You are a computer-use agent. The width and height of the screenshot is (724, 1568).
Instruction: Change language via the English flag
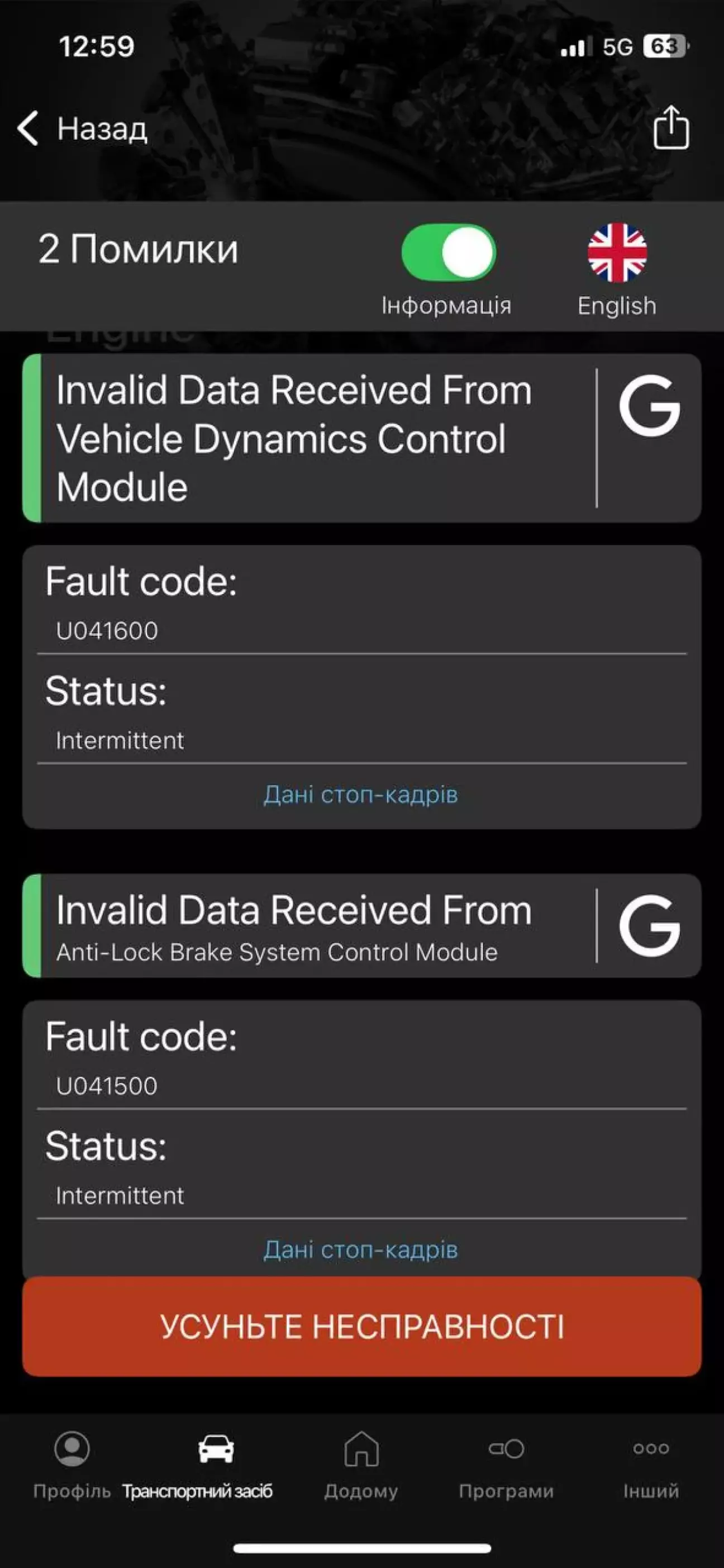(x=617, y=253)
